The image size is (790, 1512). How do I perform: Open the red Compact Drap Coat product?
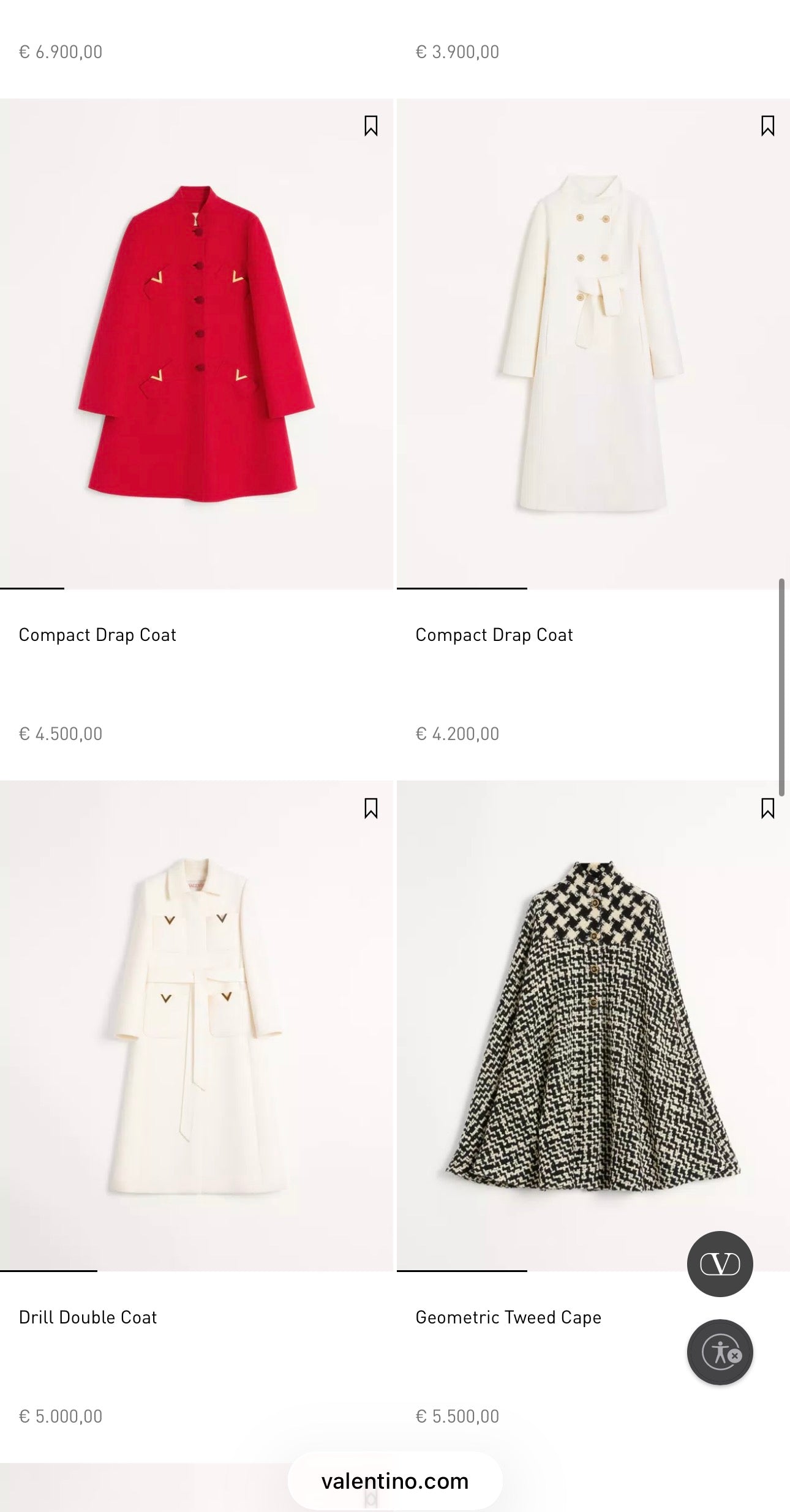tap(196, 344)
